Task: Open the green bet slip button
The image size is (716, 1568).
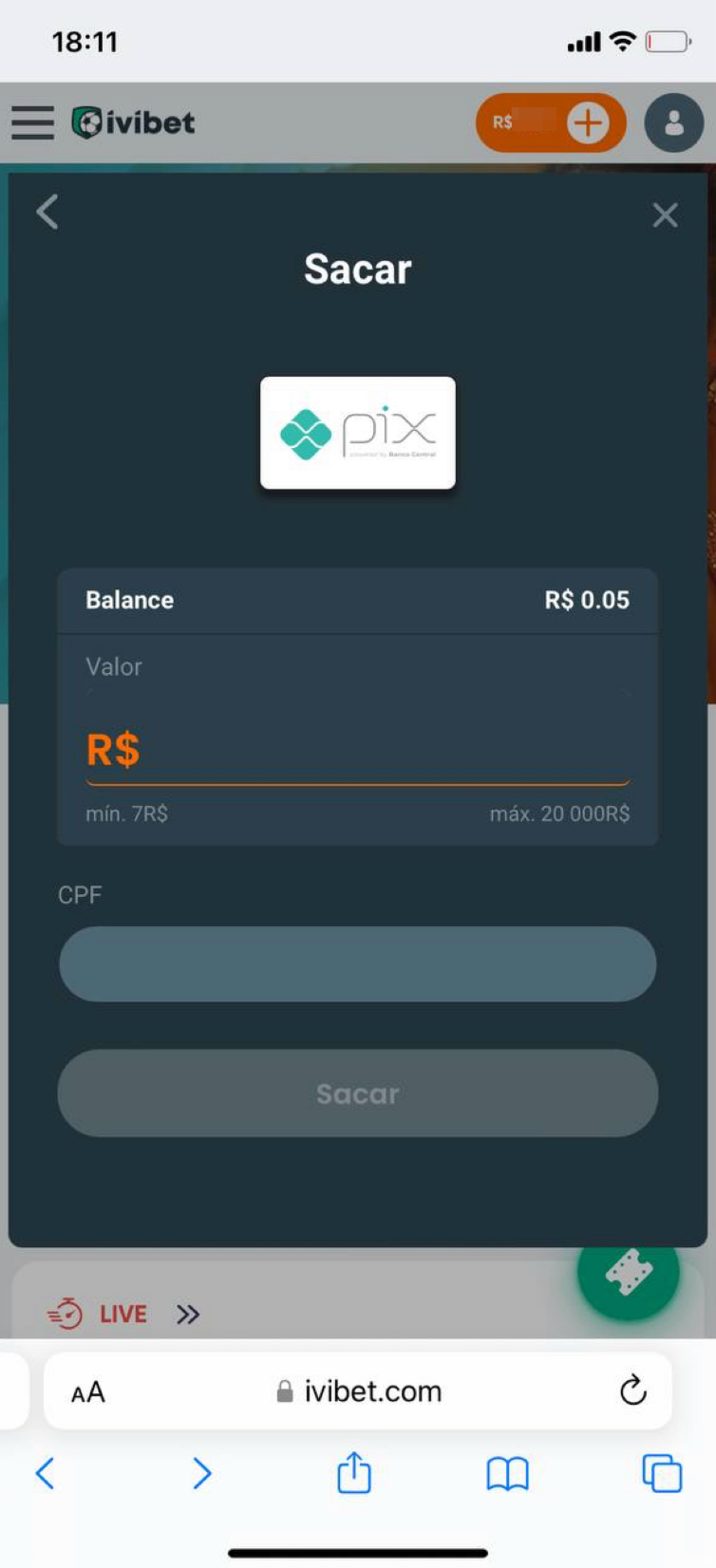Action: pyautogui.click(x=628, y=1272)
